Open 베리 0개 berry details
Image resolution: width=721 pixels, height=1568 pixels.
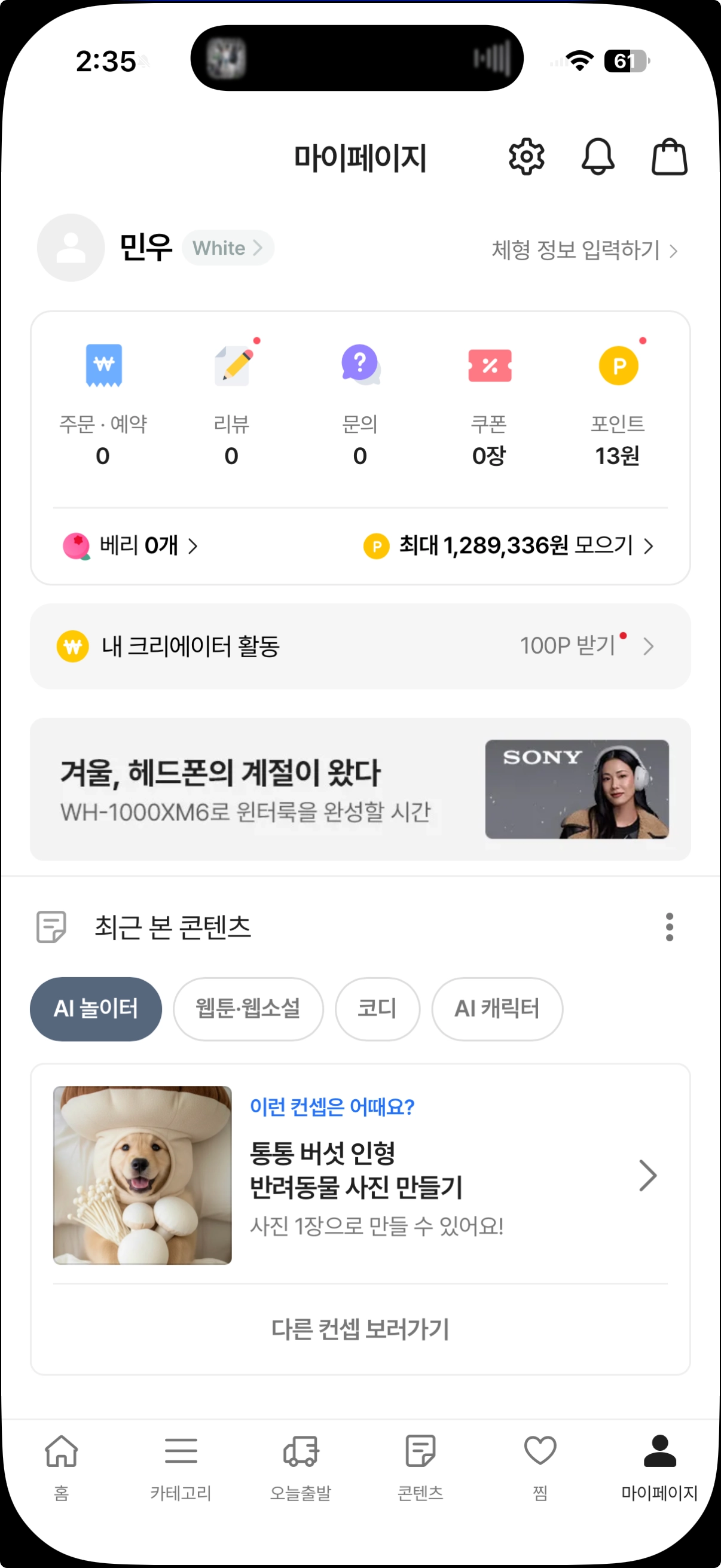click(131, 545)
